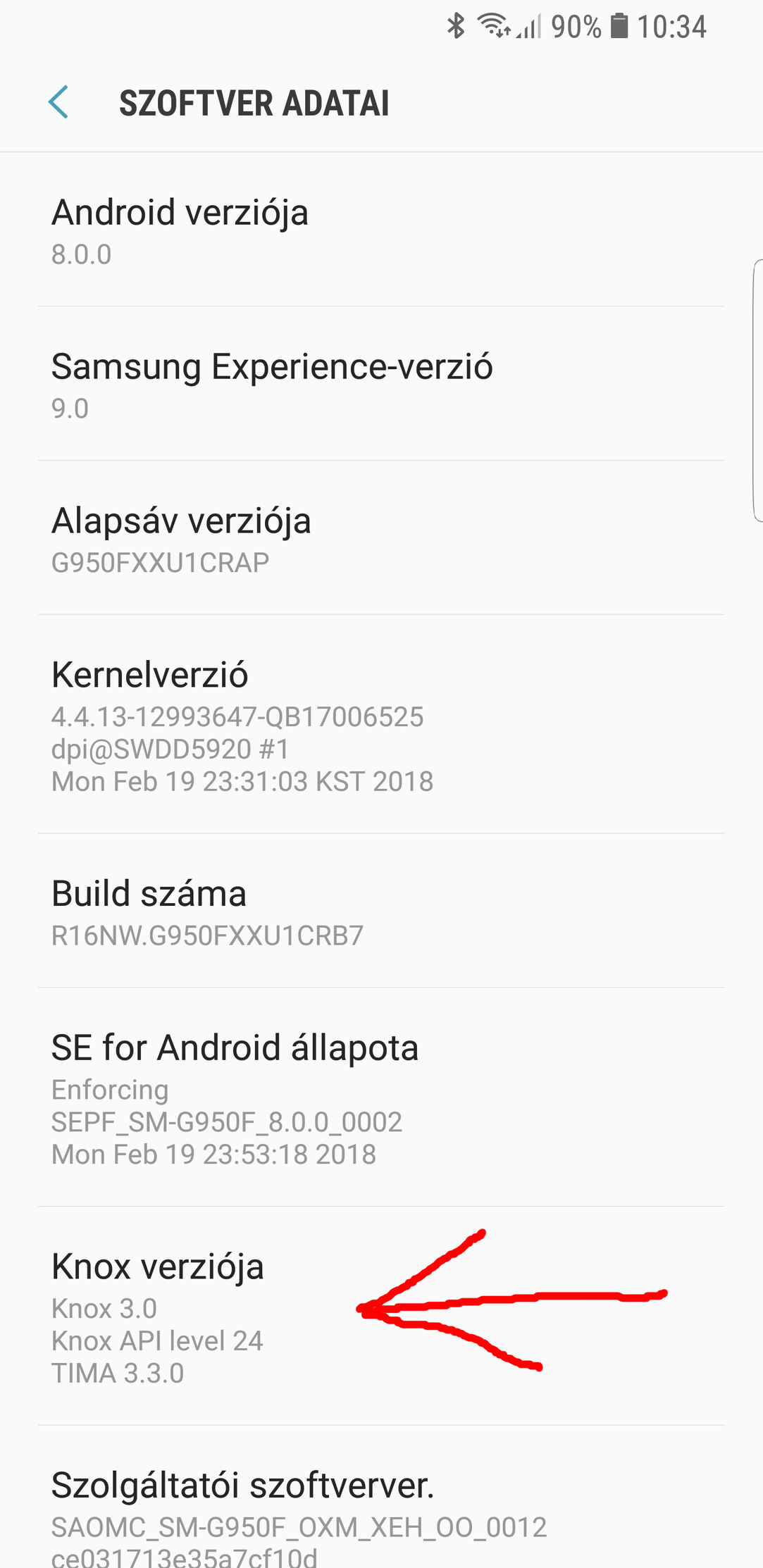This screenshot has height=1568, width=763.
Task: Tap the Alapsáv verziója entry
Action: [x=381, y=538]
